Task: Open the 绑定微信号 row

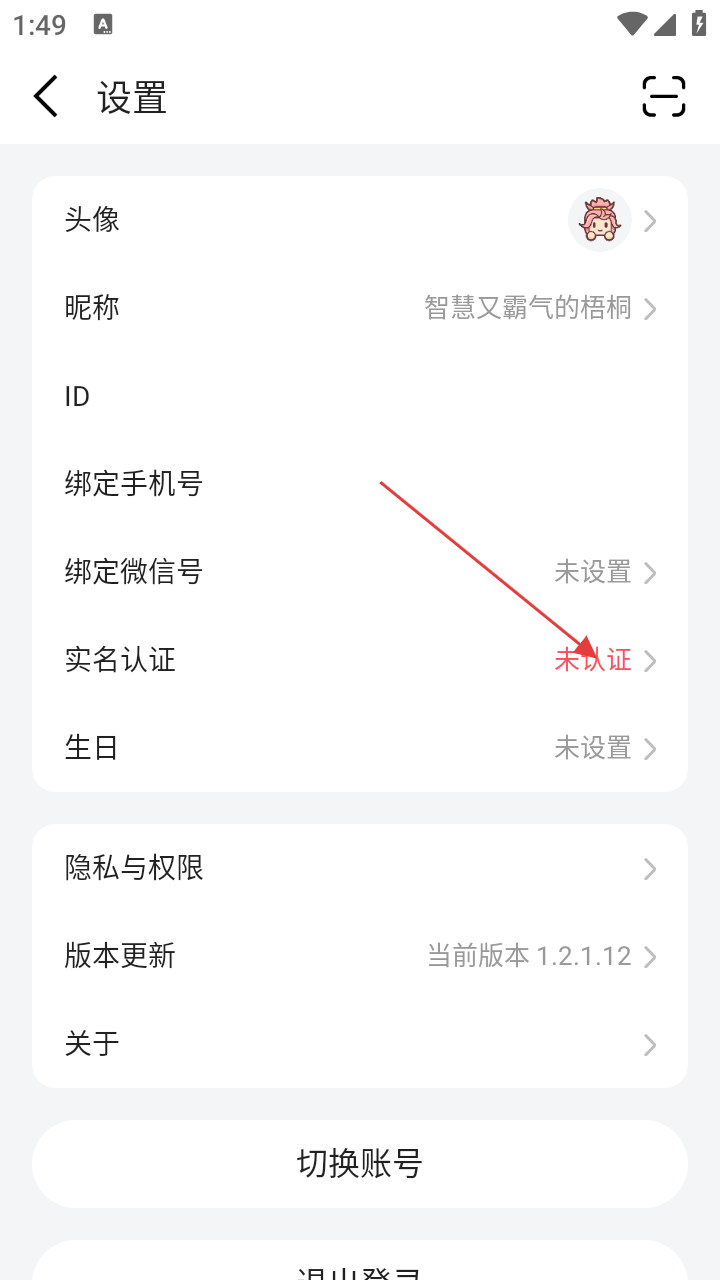Action: (360, 572)
